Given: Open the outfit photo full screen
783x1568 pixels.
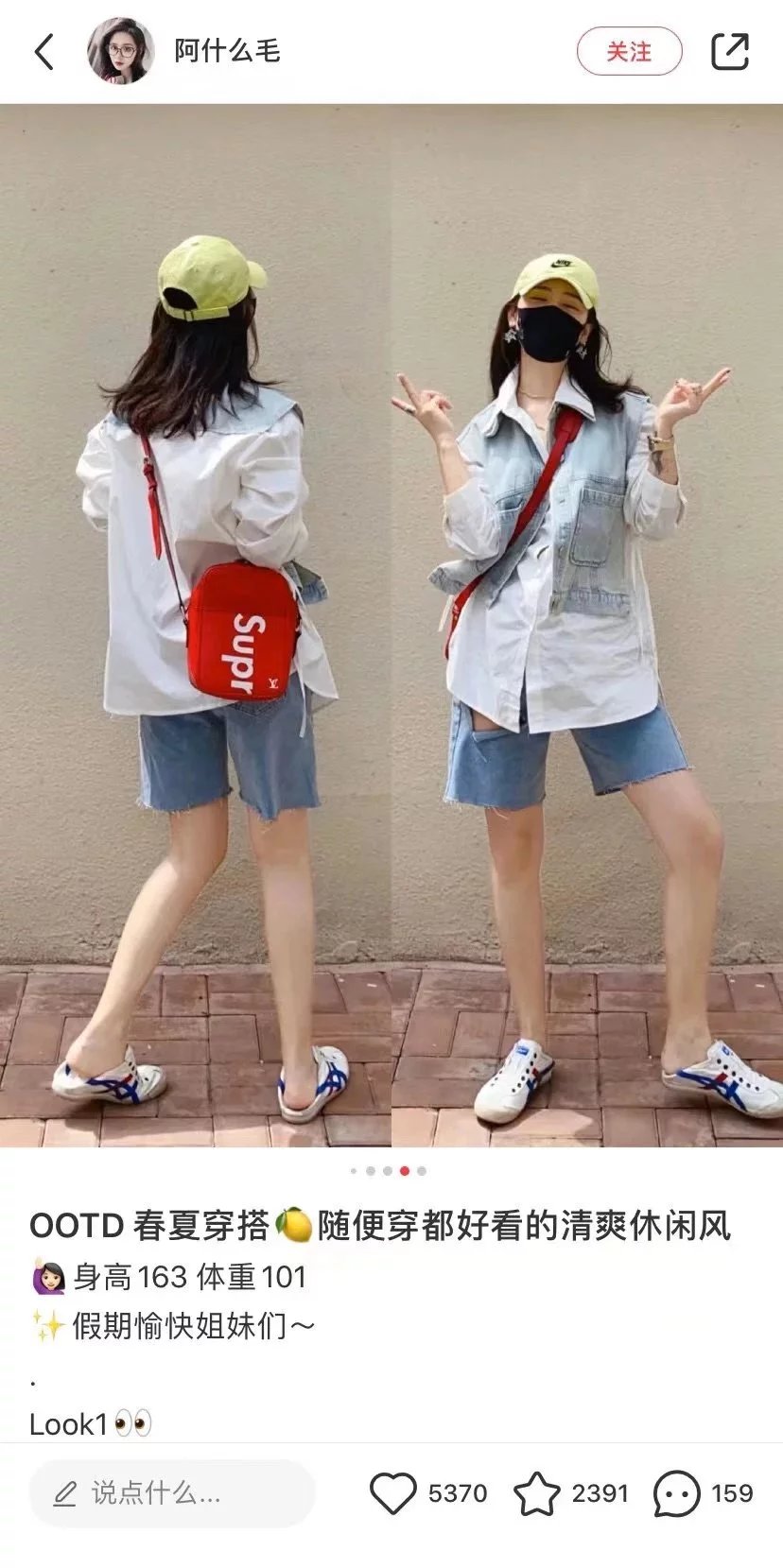Looking at the screenshot, I should coord(391,624).
